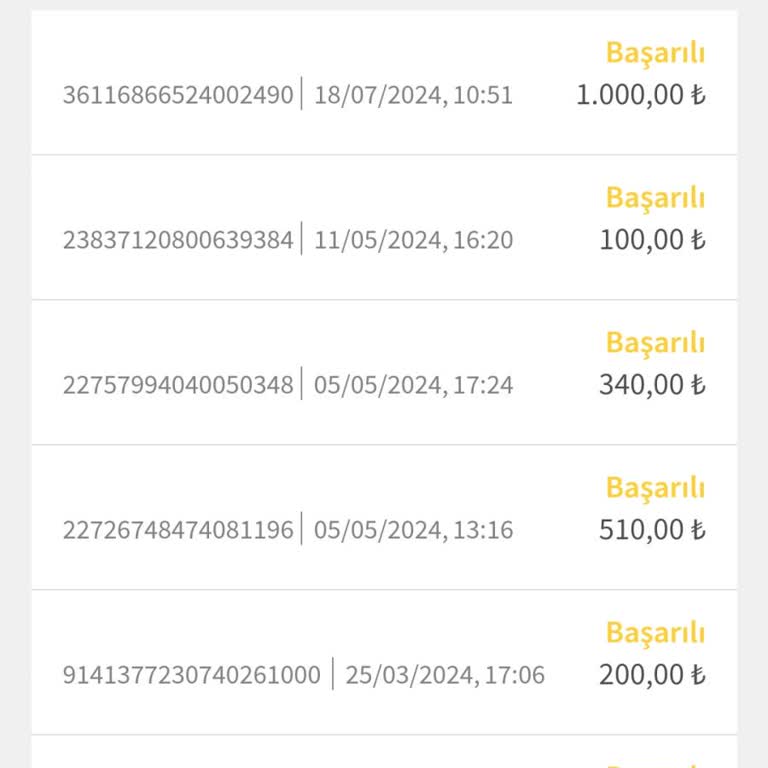Open the 1.000,00 ₺ transaction from 18/07/2024
The height and width of the screenshot is (768, 768).
pos(384,83)
